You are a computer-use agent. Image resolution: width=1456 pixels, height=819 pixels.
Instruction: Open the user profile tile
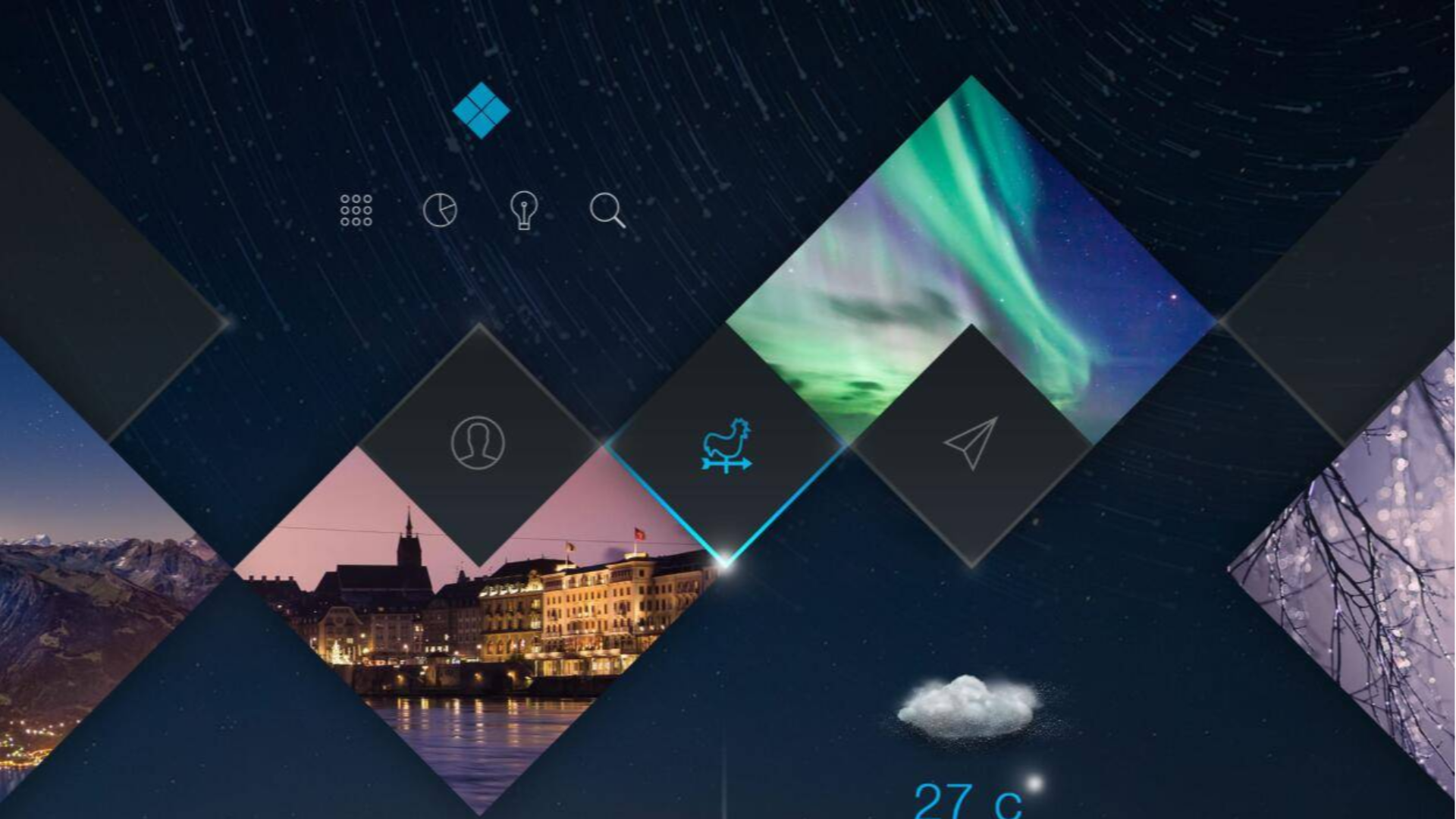tap(478, 444)
